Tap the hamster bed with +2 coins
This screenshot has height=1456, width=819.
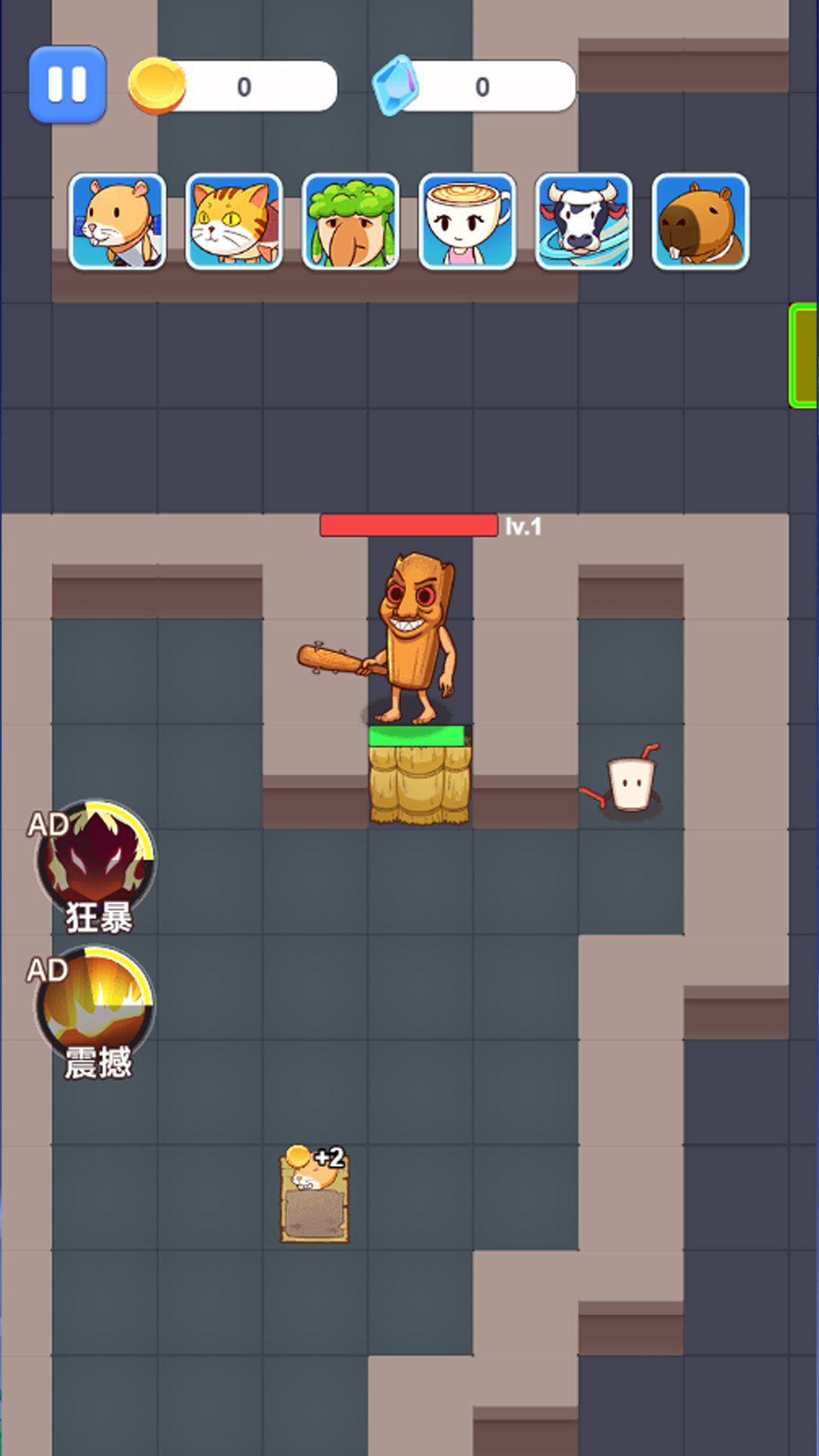pyautogui.click(x=314, y=1194)
